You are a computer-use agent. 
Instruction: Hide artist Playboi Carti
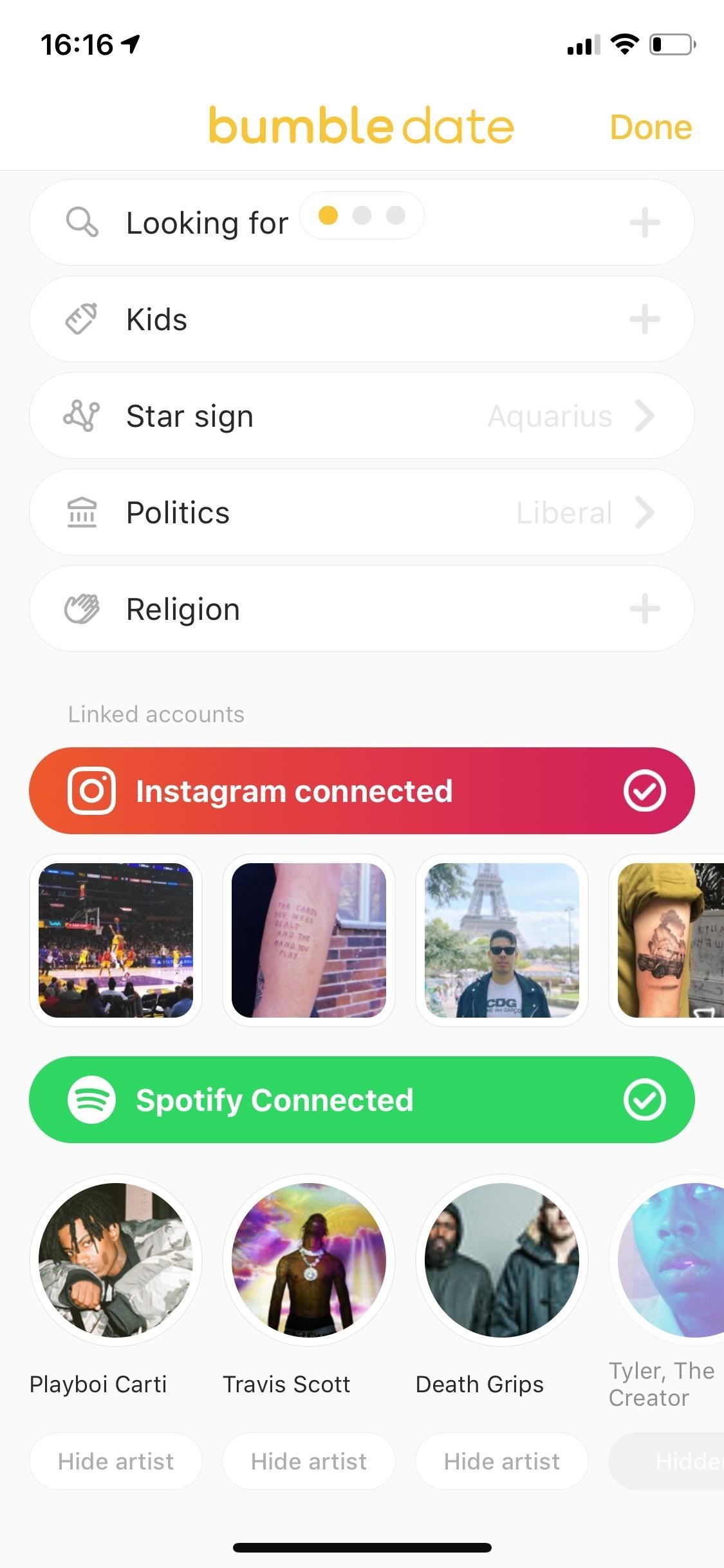click(x=116, y=1461)
